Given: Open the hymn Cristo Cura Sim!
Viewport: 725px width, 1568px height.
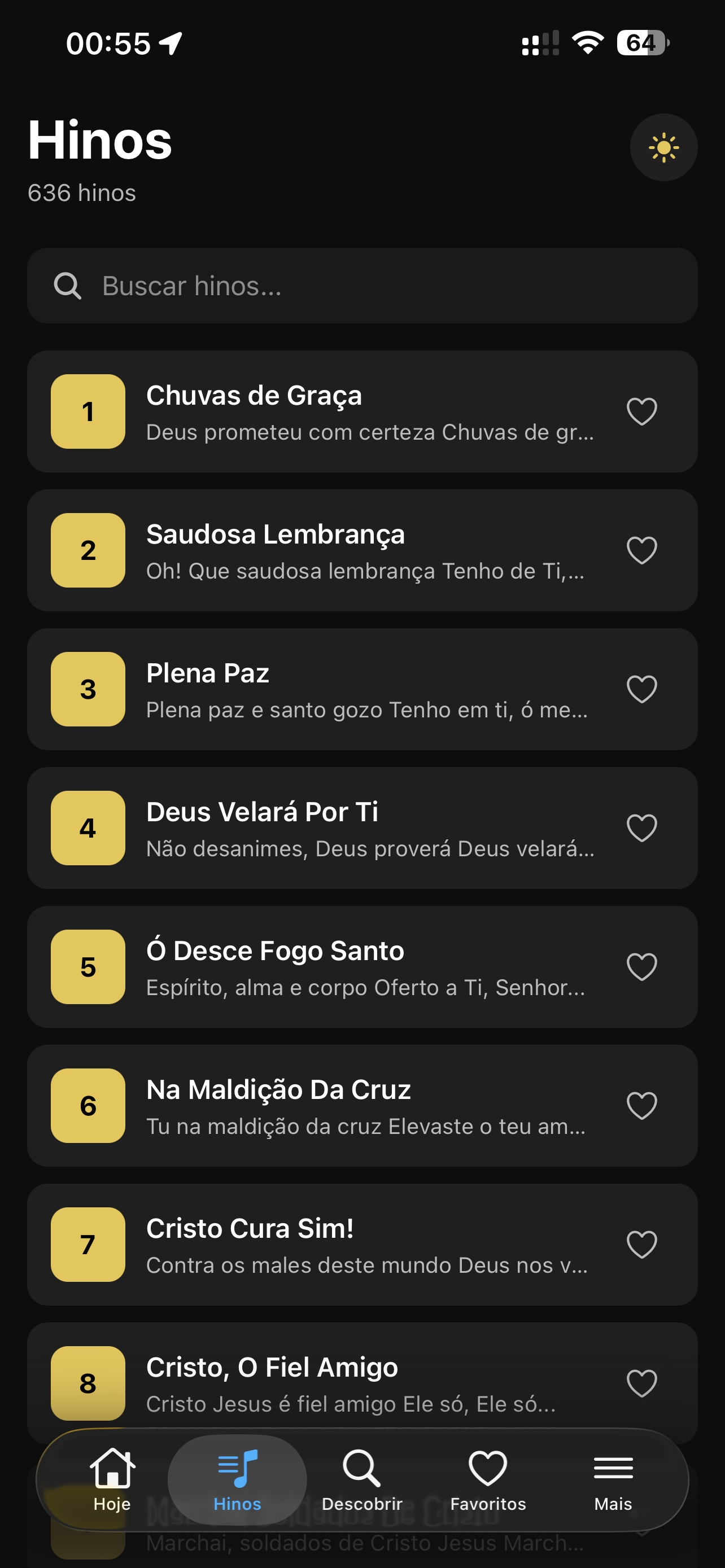Looking at the screenshot, I should (304, 1245).
